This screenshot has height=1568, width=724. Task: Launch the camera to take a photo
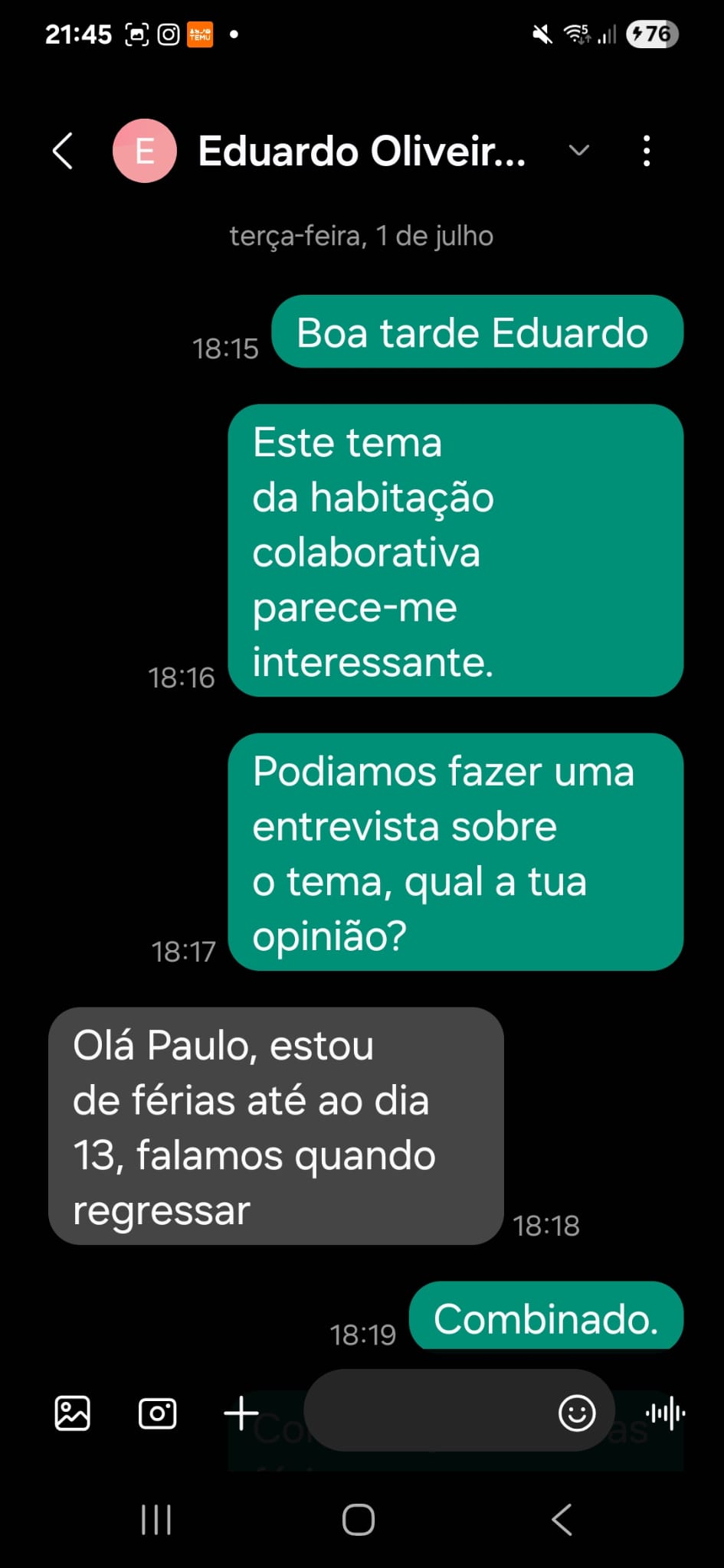(157, 1413)
